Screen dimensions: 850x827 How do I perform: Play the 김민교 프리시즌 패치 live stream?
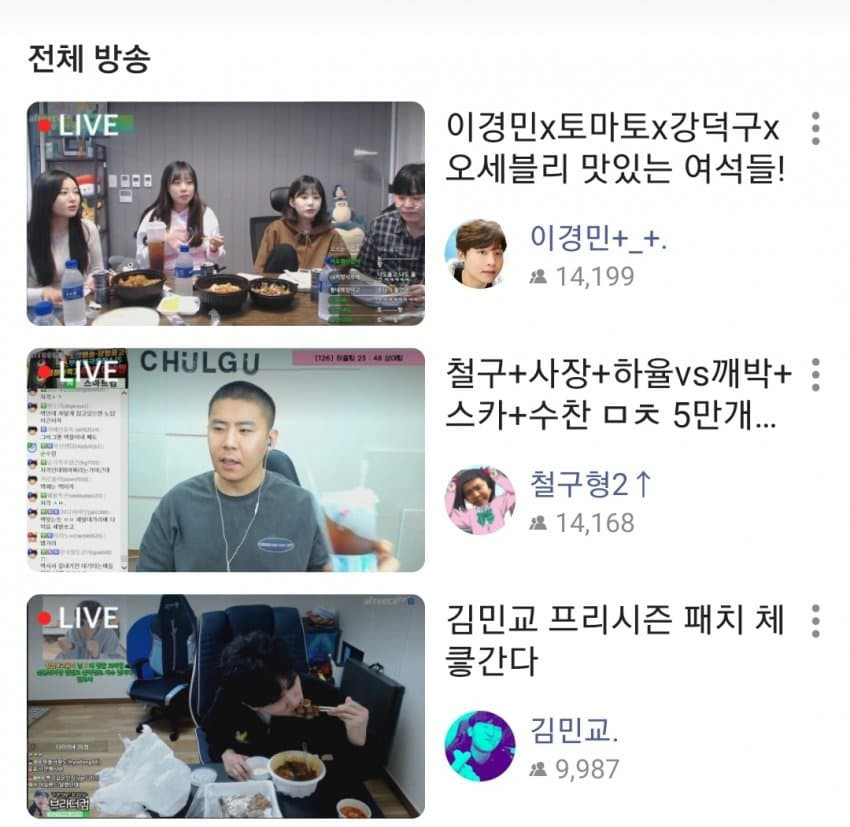click(225, 706)
